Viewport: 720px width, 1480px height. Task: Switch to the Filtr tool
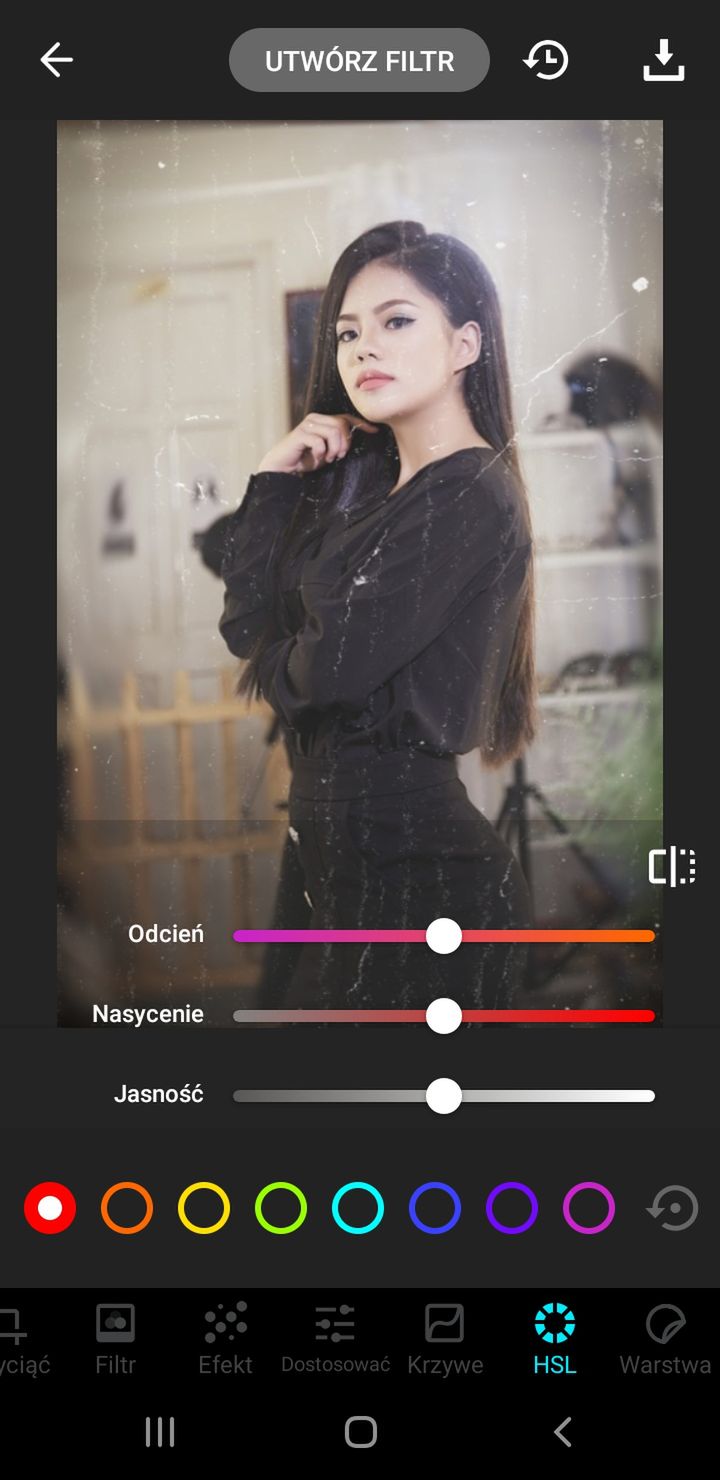tap(115, 1339)
